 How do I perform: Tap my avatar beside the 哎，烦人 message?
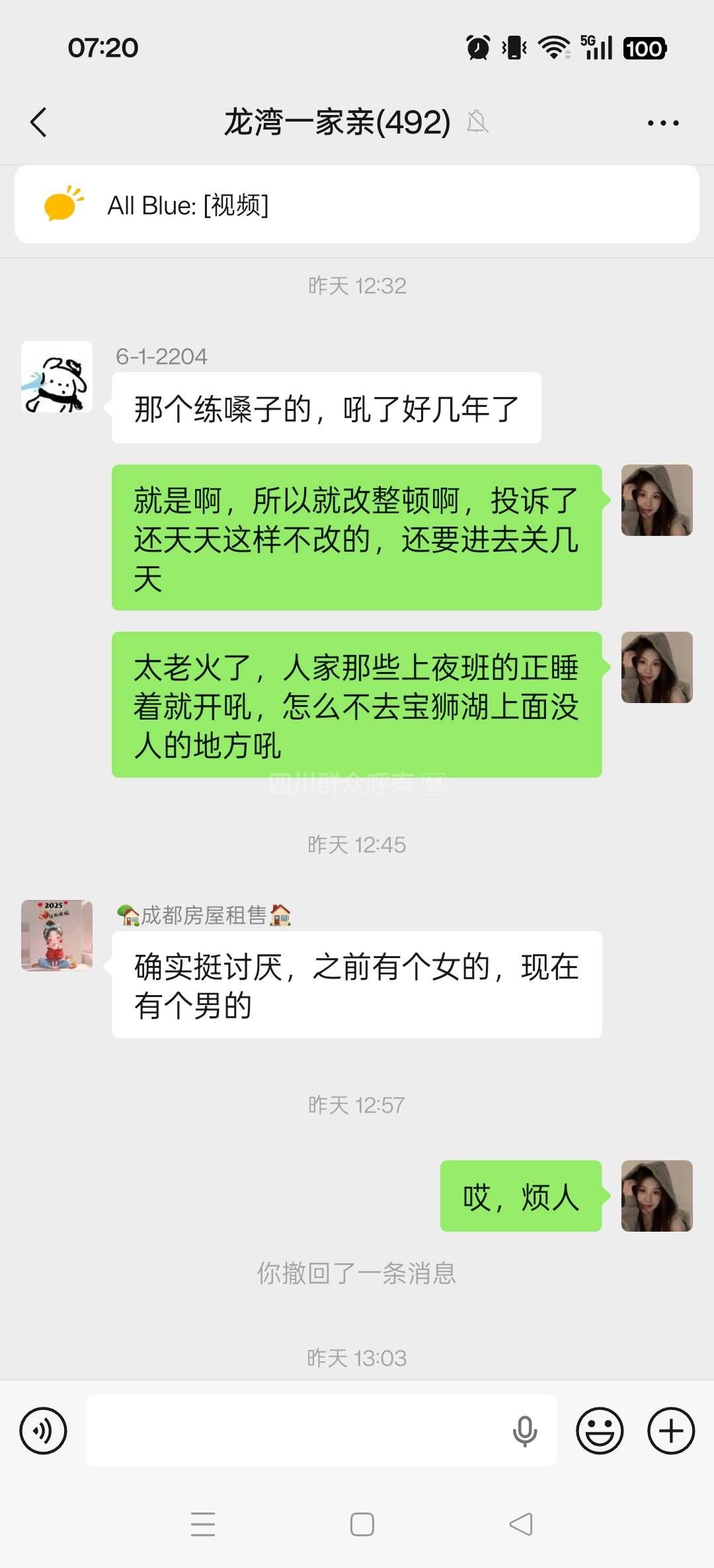pyautogui.click(x=656, y=1196)
